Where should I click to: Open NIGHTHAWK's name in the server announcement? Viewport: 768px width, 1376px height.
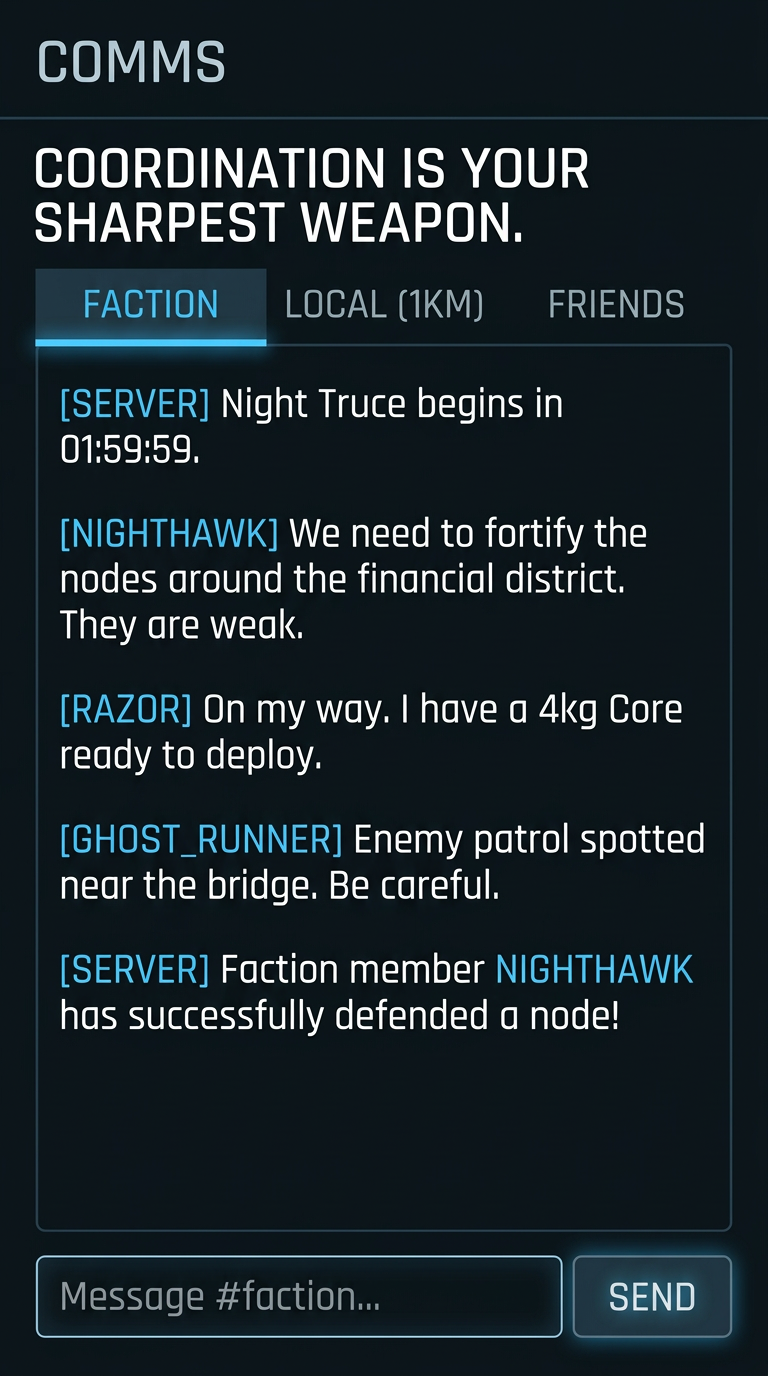594,969
